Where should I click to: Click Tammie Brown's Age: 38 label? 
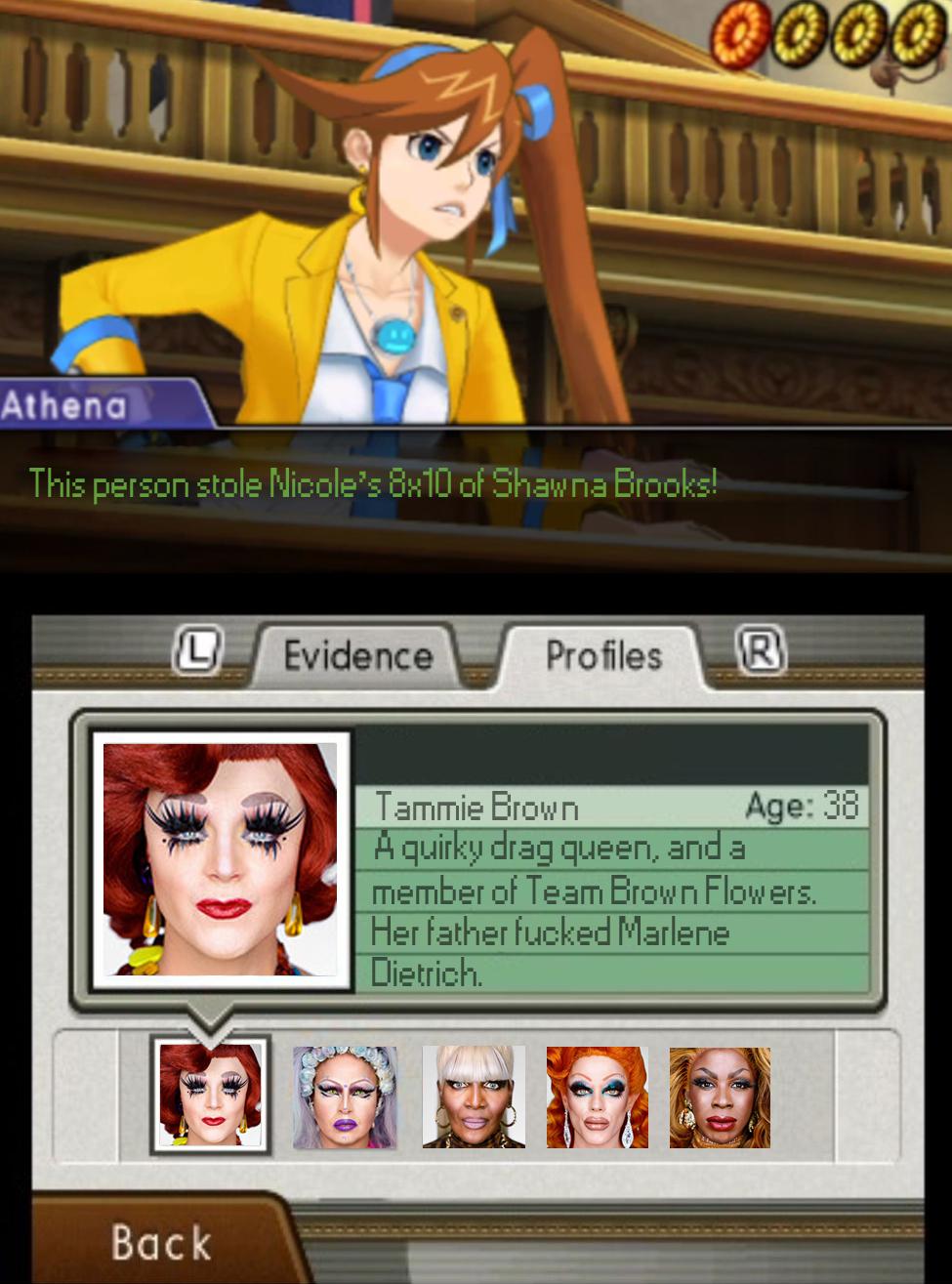[809, 806]
